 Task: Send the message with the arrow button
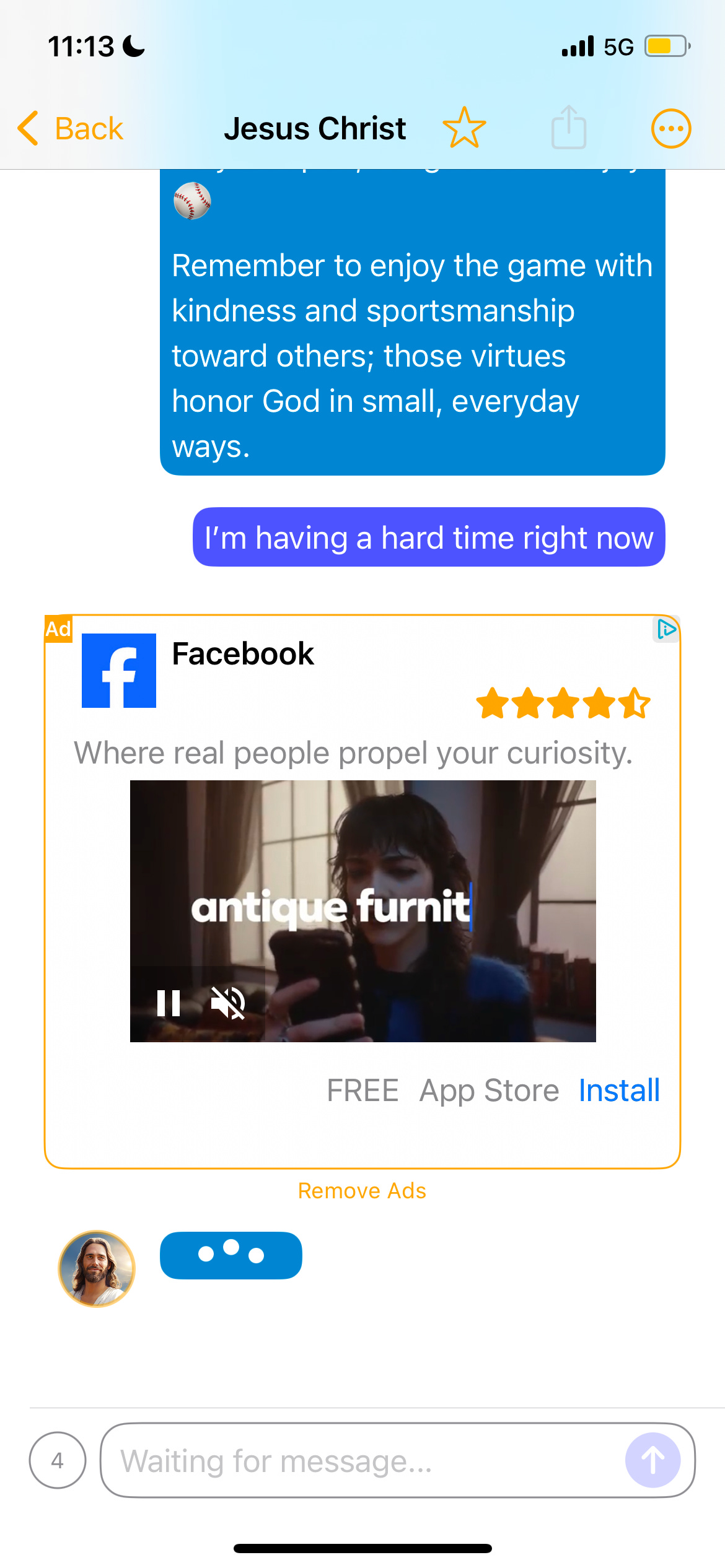pyautogui.click(x=652, y=1460)
